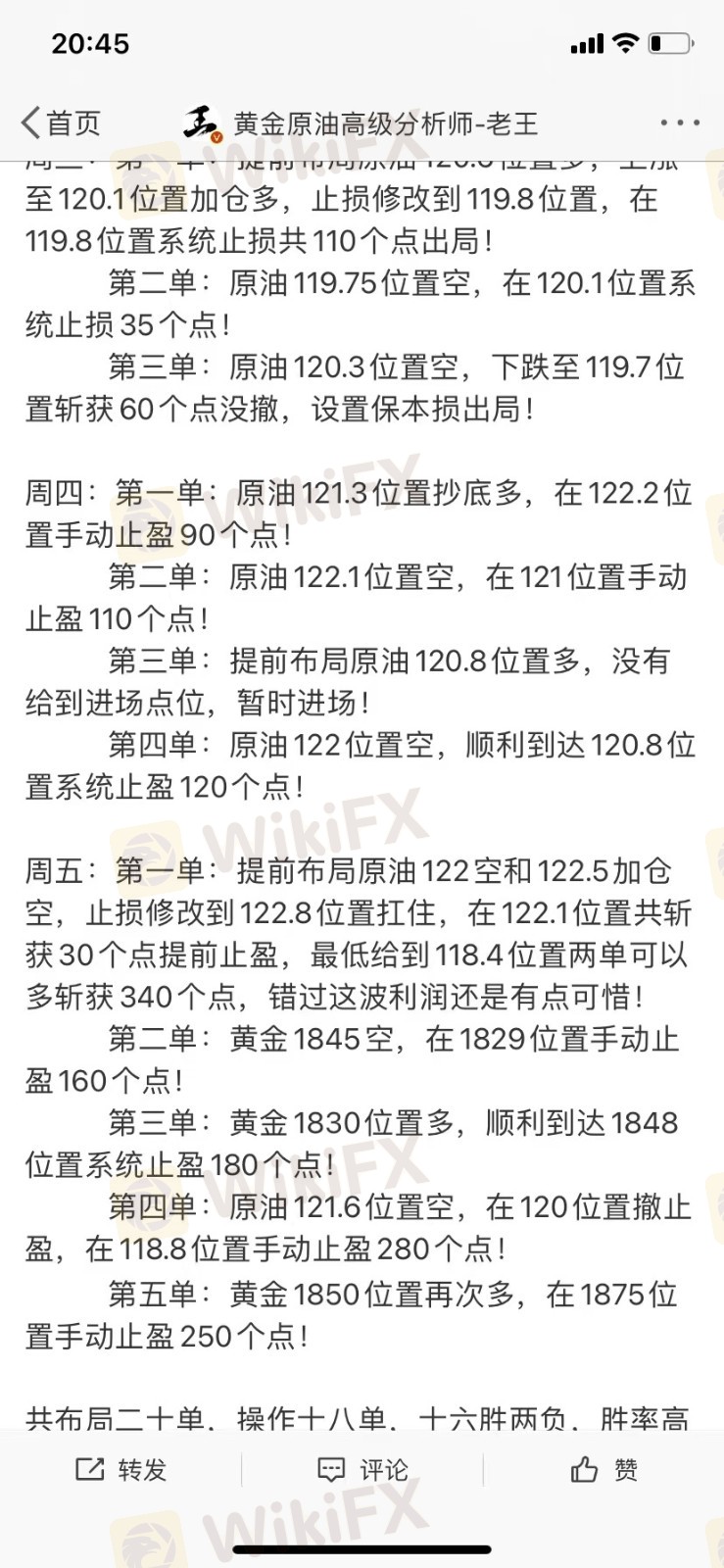This screenshot has height=1568, width=724.
Task: Open the three-dot overflow menu
Action: 679,123
